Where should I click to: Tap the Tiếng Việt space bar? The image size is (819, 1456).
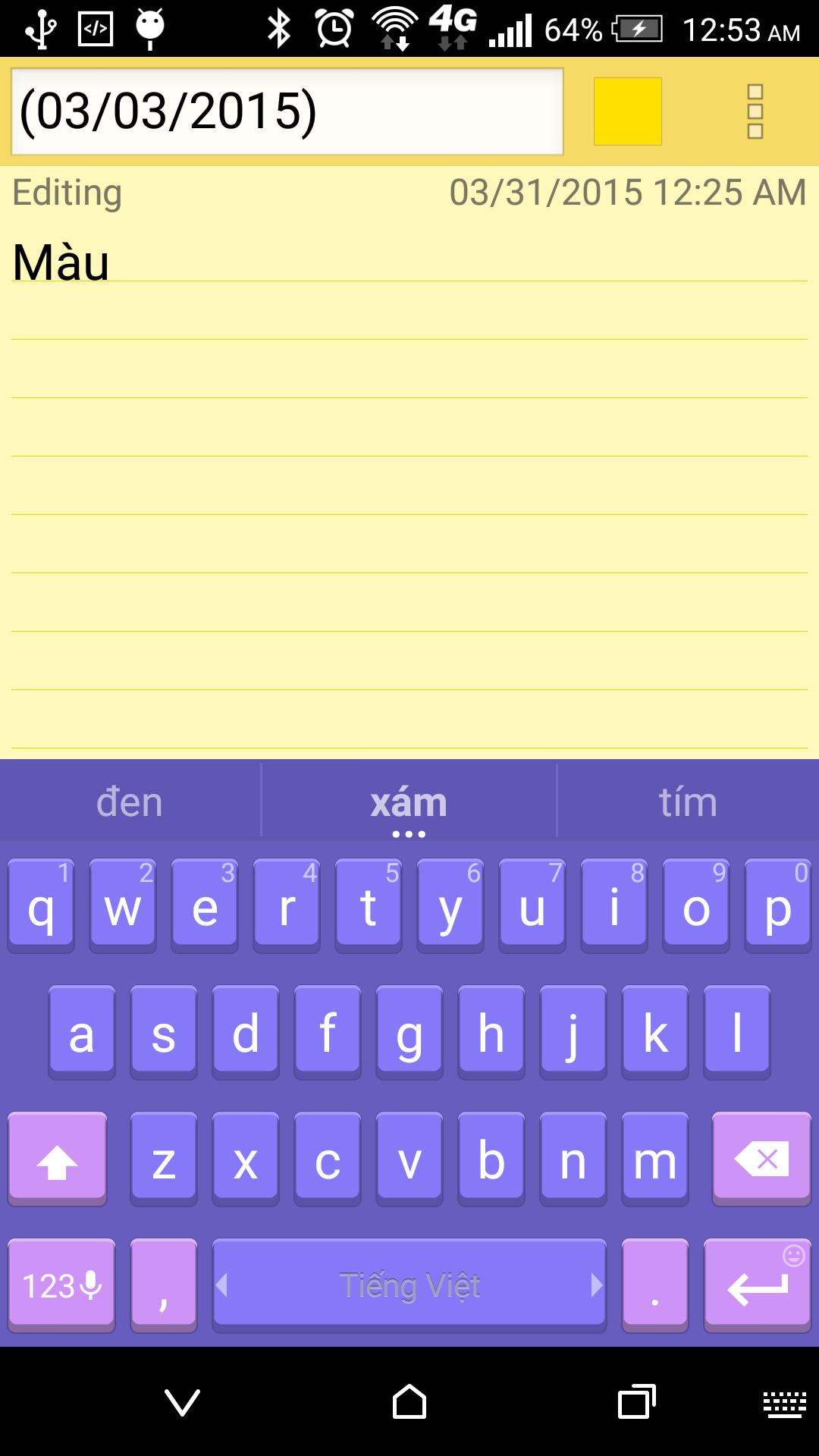409,1285
